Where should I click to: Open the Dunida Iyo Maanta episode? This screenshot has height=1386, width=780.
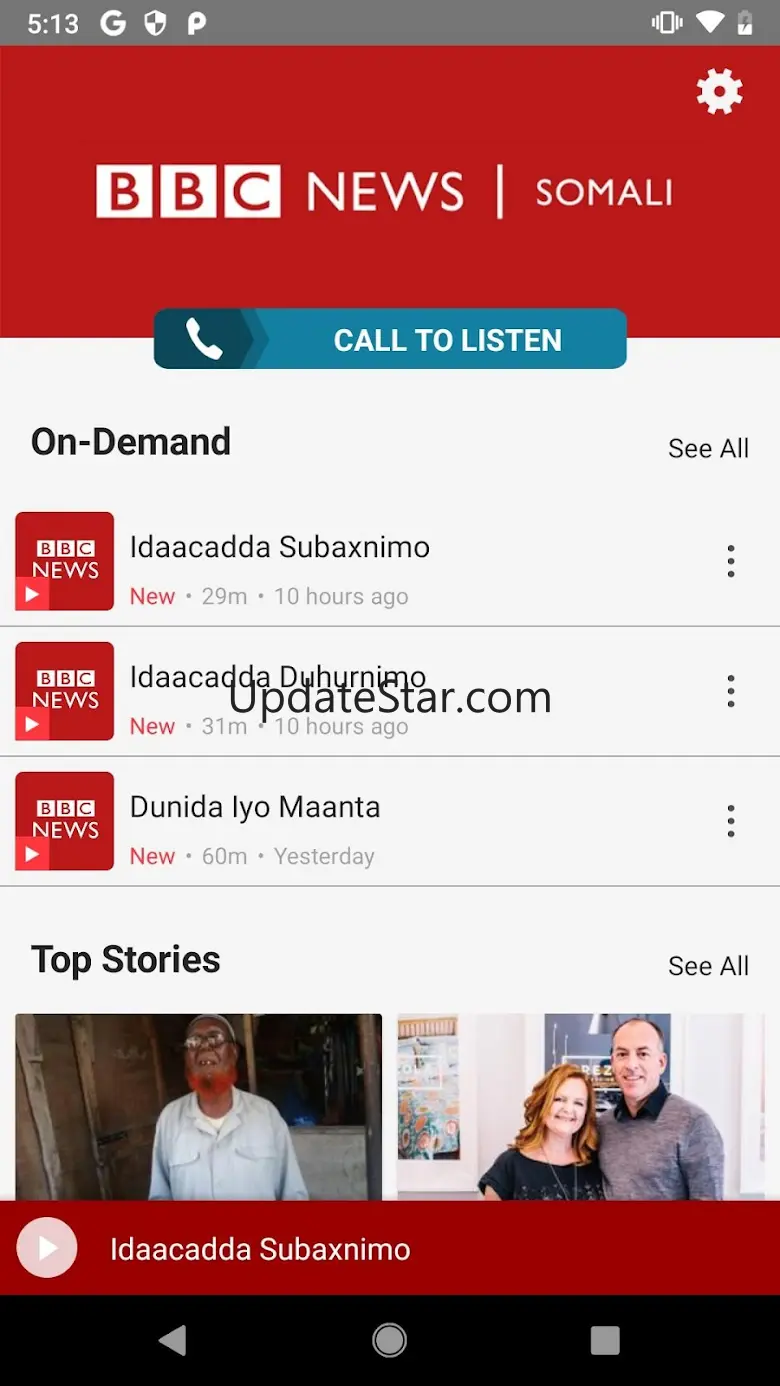(390, 821)
